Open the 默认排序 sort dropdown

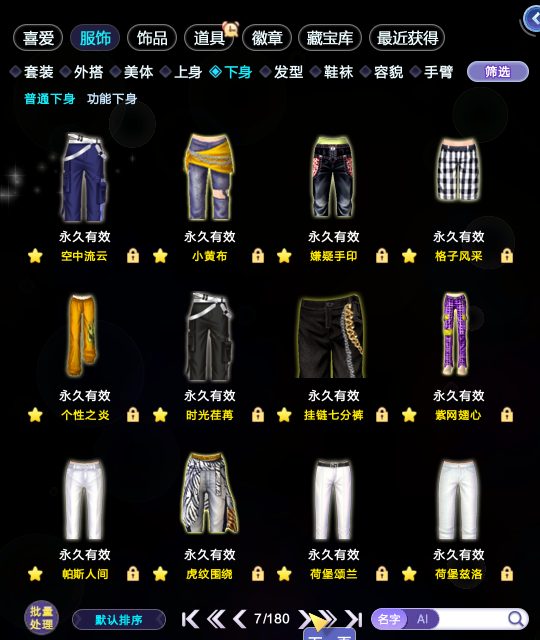point(119,620)
